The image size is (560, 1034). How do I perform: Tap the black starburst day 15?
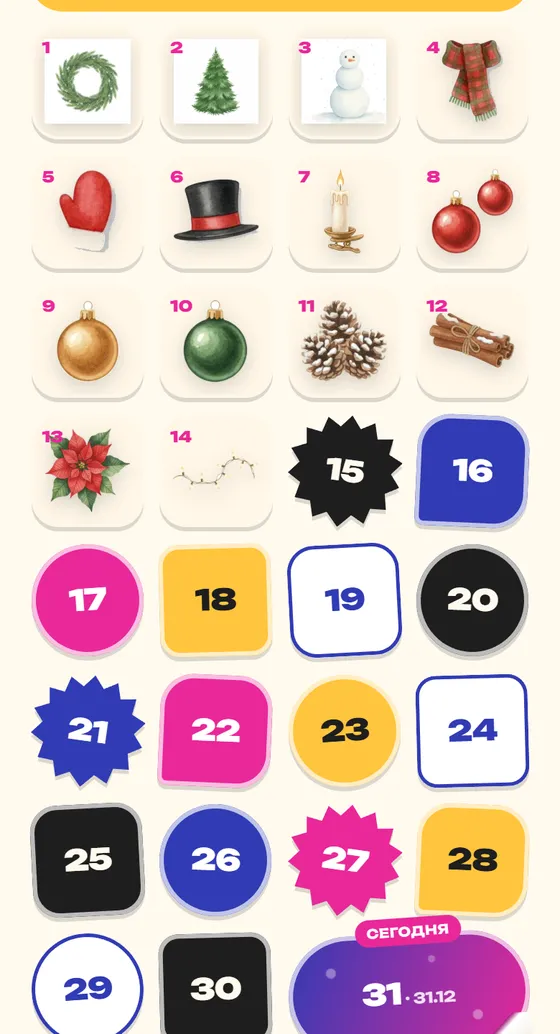click(344, 470)
